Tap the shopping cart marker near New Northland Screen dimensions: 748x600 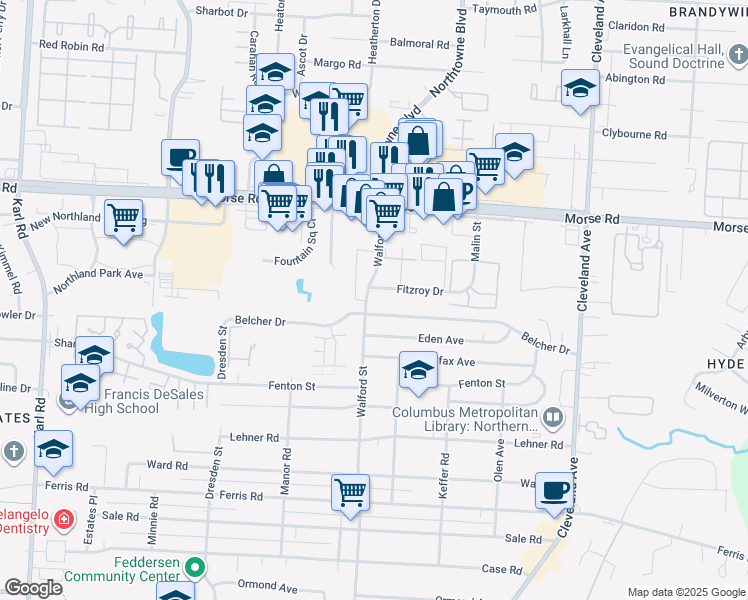click(x=124, y=218)
